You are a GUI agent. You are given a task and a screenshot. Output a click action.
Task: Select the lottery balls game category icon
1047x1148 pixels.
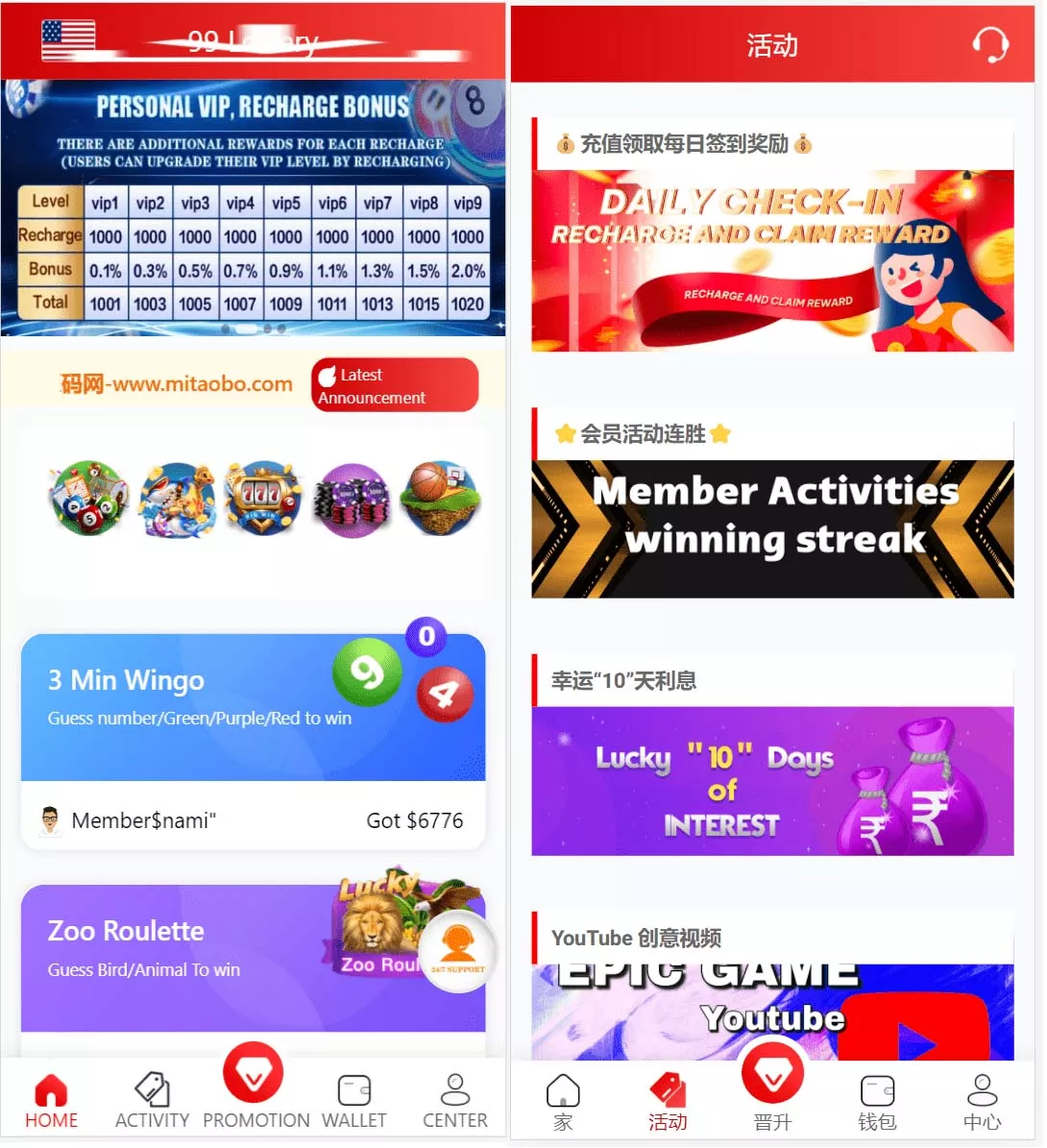[88, 498]
